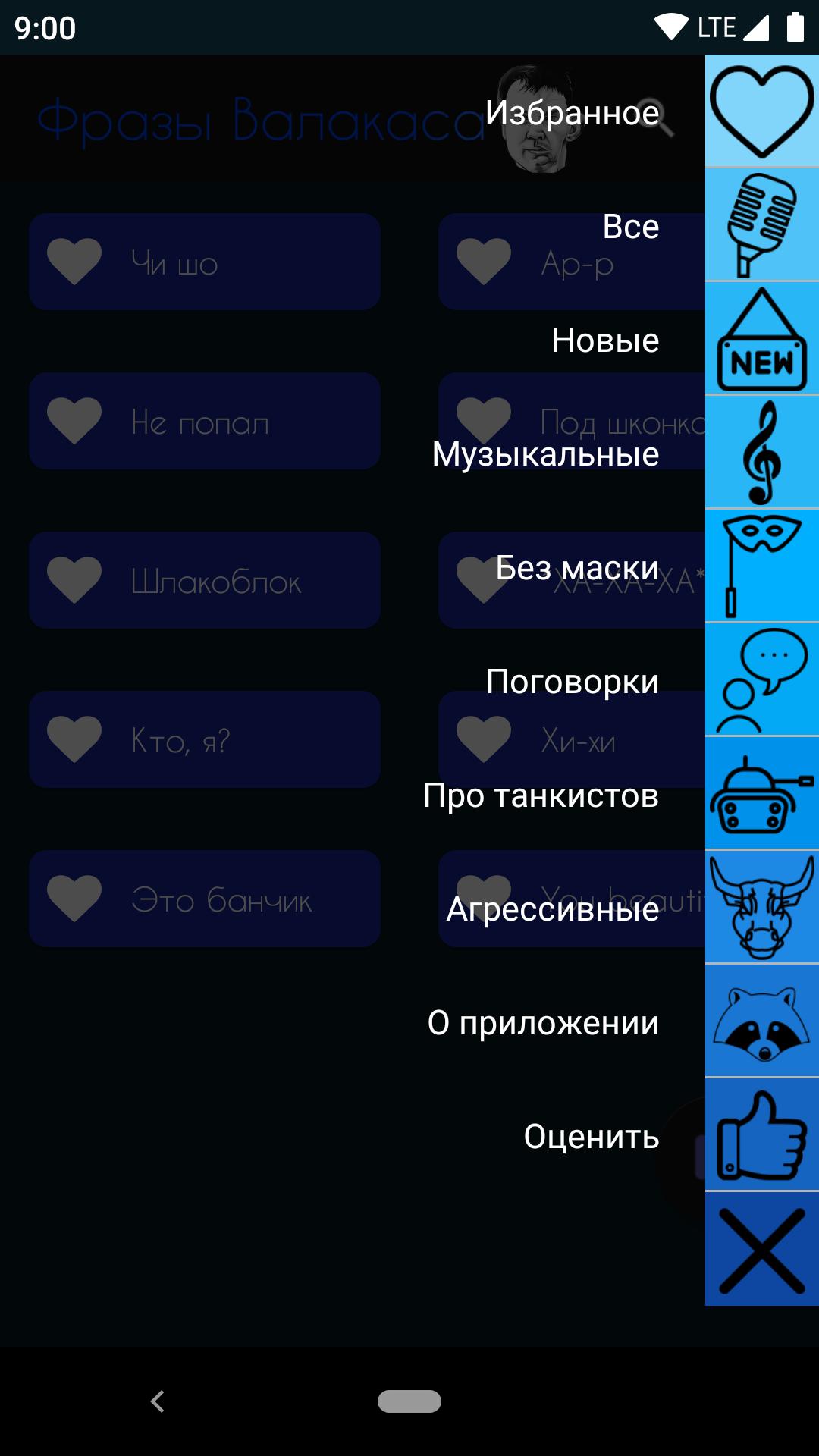Choose Агрессивные bull category
This screenshot has width=819, height=1456.
pyautogui.click(x=761, y=908)
